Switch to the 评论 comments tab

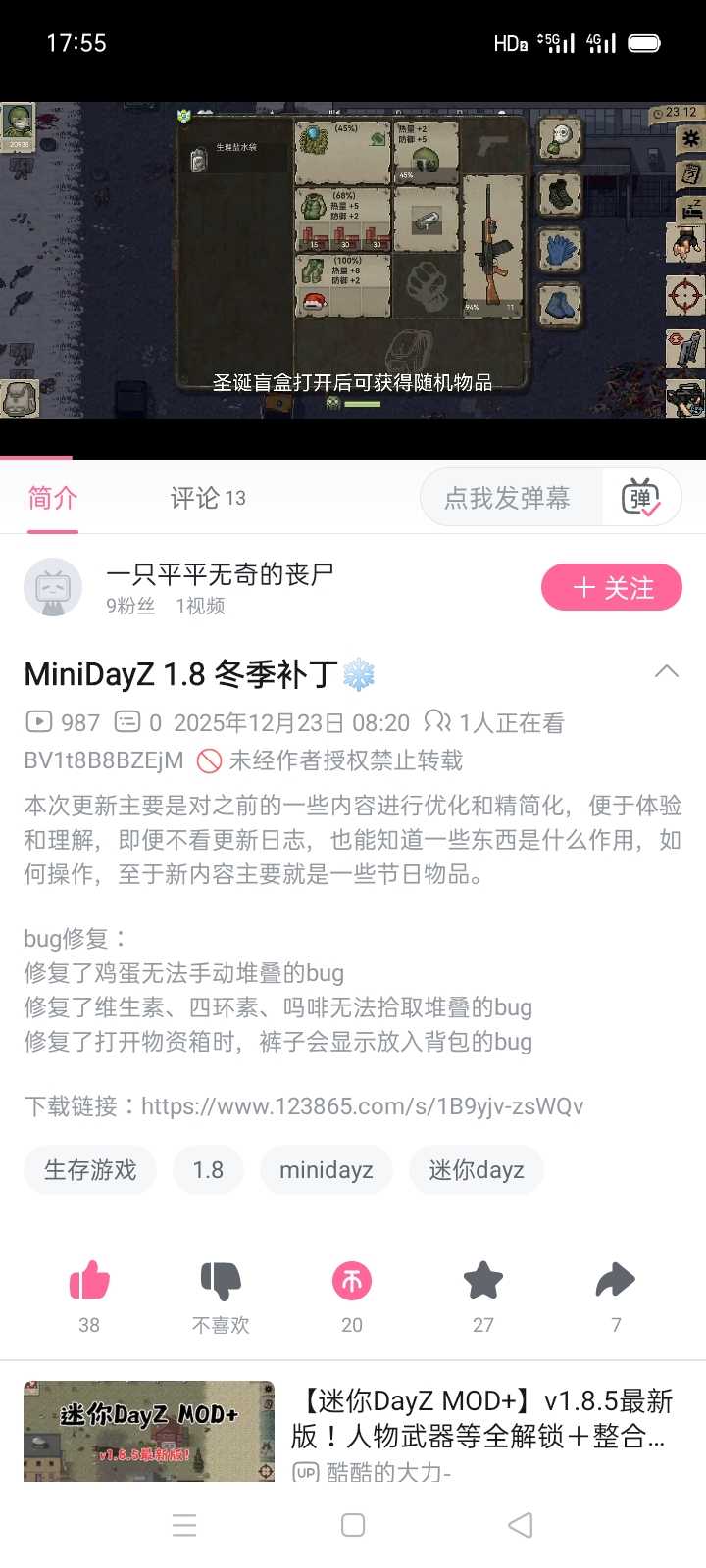point(207,498)
